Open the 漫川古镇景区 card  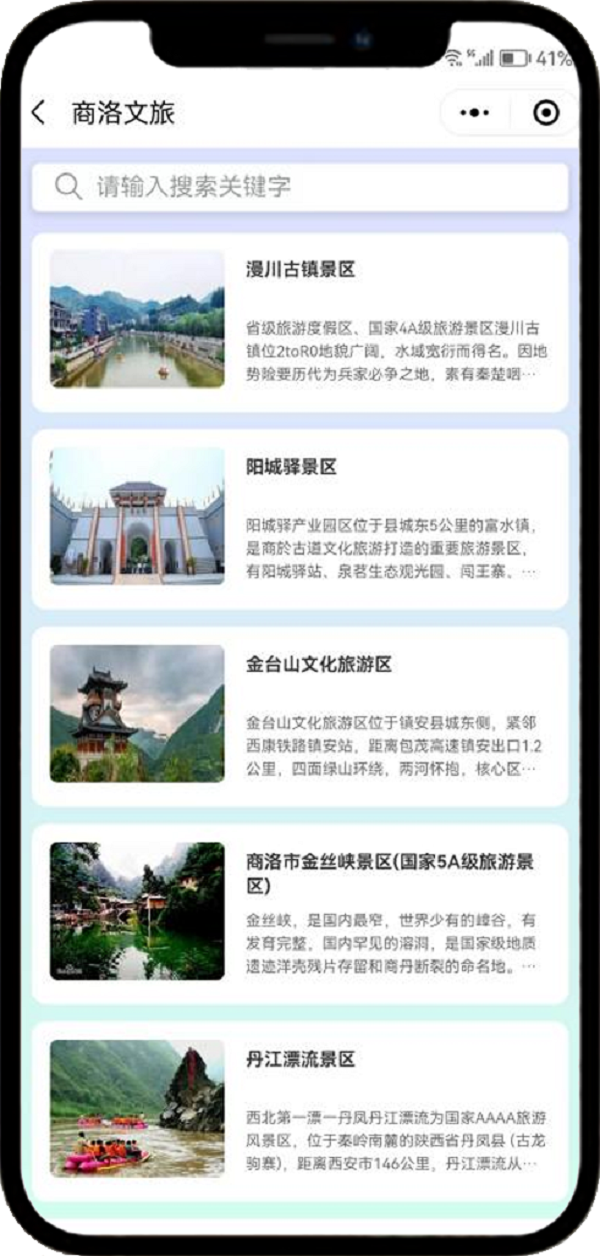(300, 322)
